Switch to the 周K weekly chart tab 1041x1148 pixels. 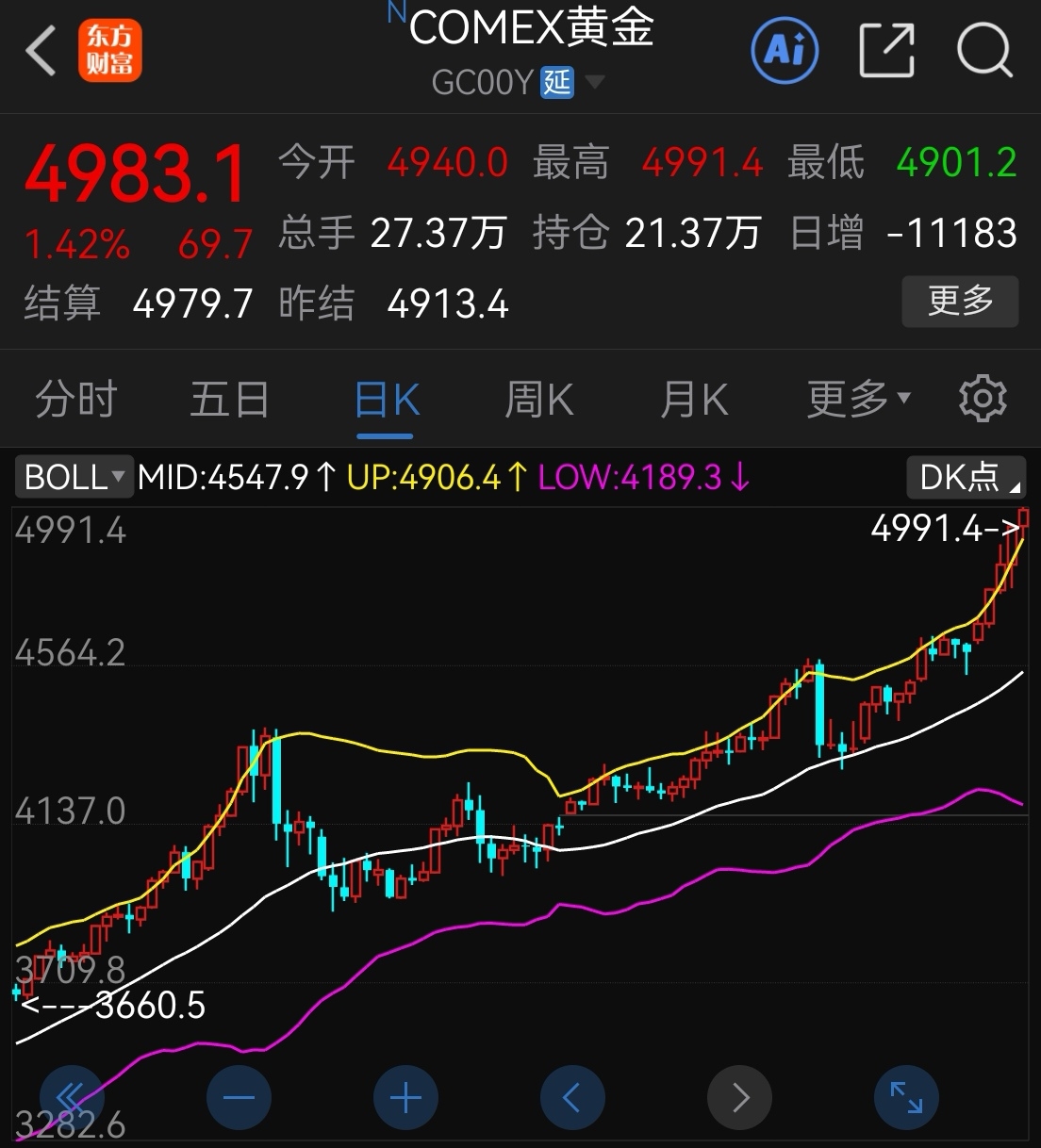(x=538, y=398)
